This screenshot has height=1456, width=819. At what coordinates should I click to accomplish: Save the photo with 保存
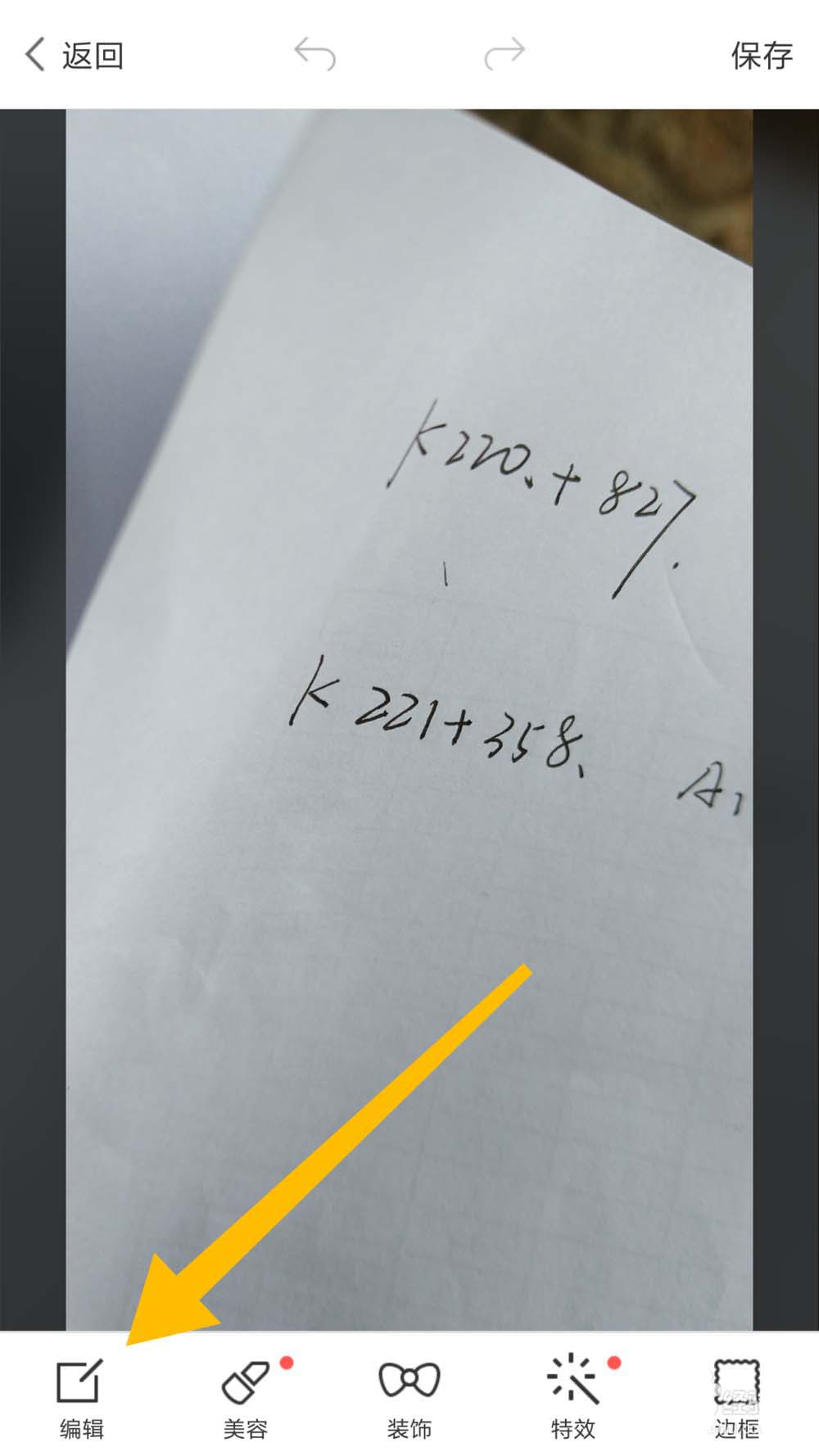761,56
